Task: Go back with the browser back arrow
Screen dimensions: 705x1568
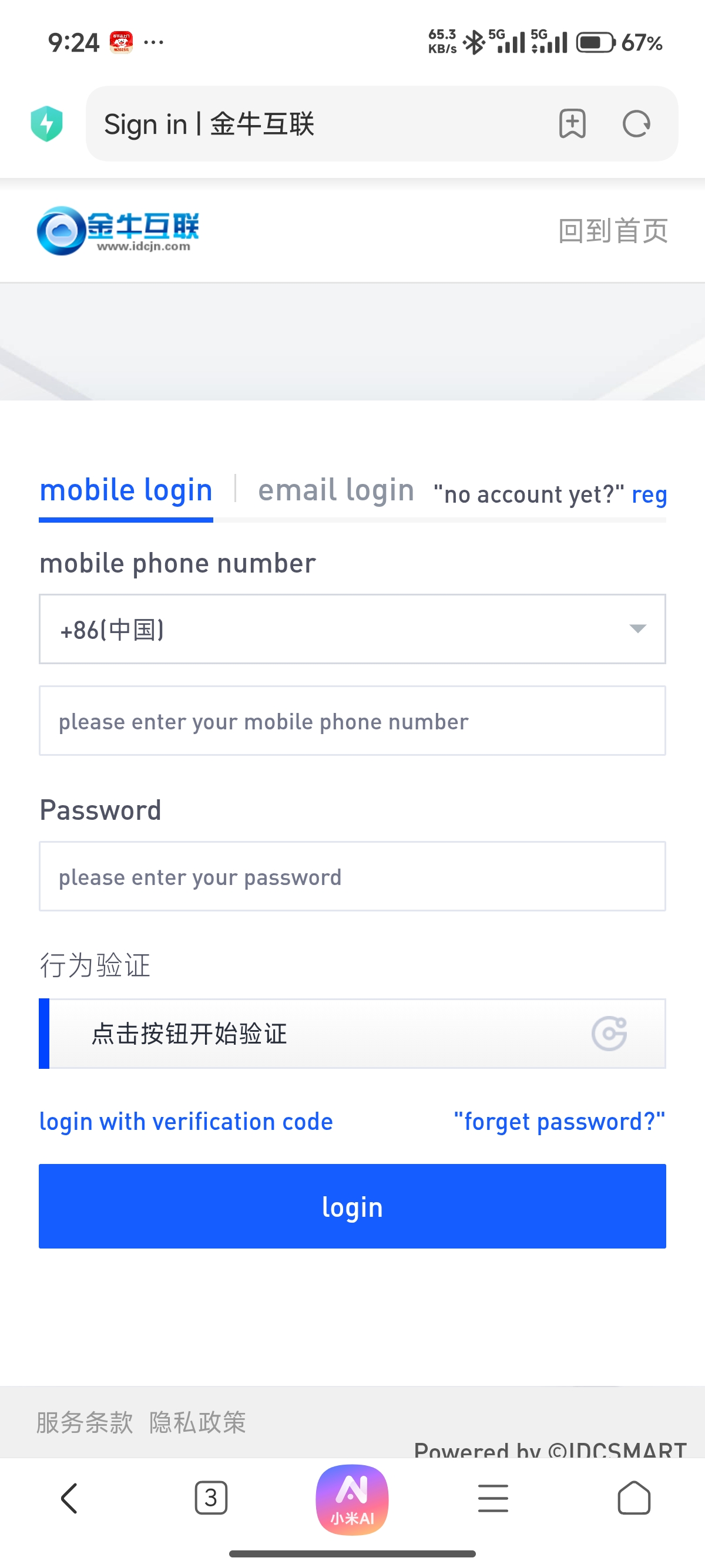Action: tap(69, 1498)
